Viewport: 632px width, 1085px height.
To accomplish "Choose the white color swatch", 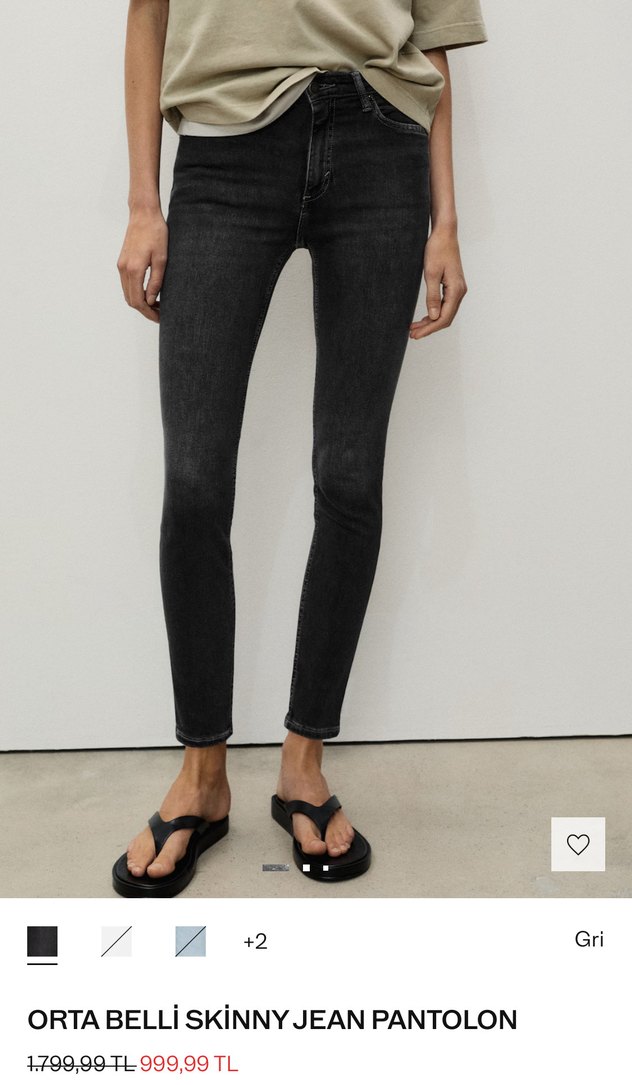I will click(116, 941).
